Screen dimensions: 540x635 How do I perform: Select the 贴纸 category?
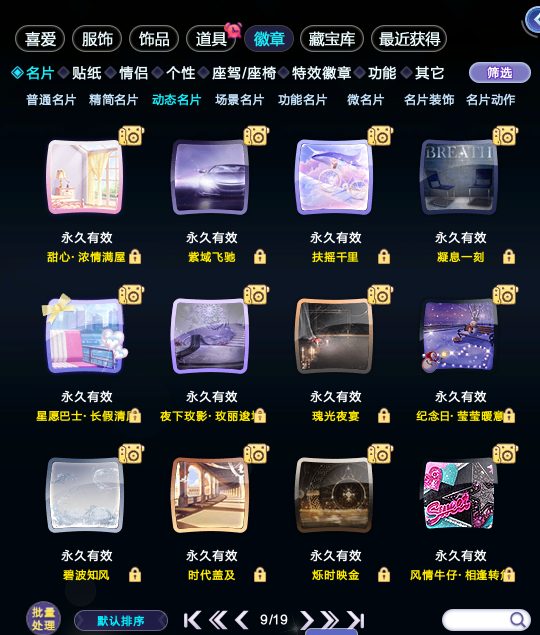(87, 73)
